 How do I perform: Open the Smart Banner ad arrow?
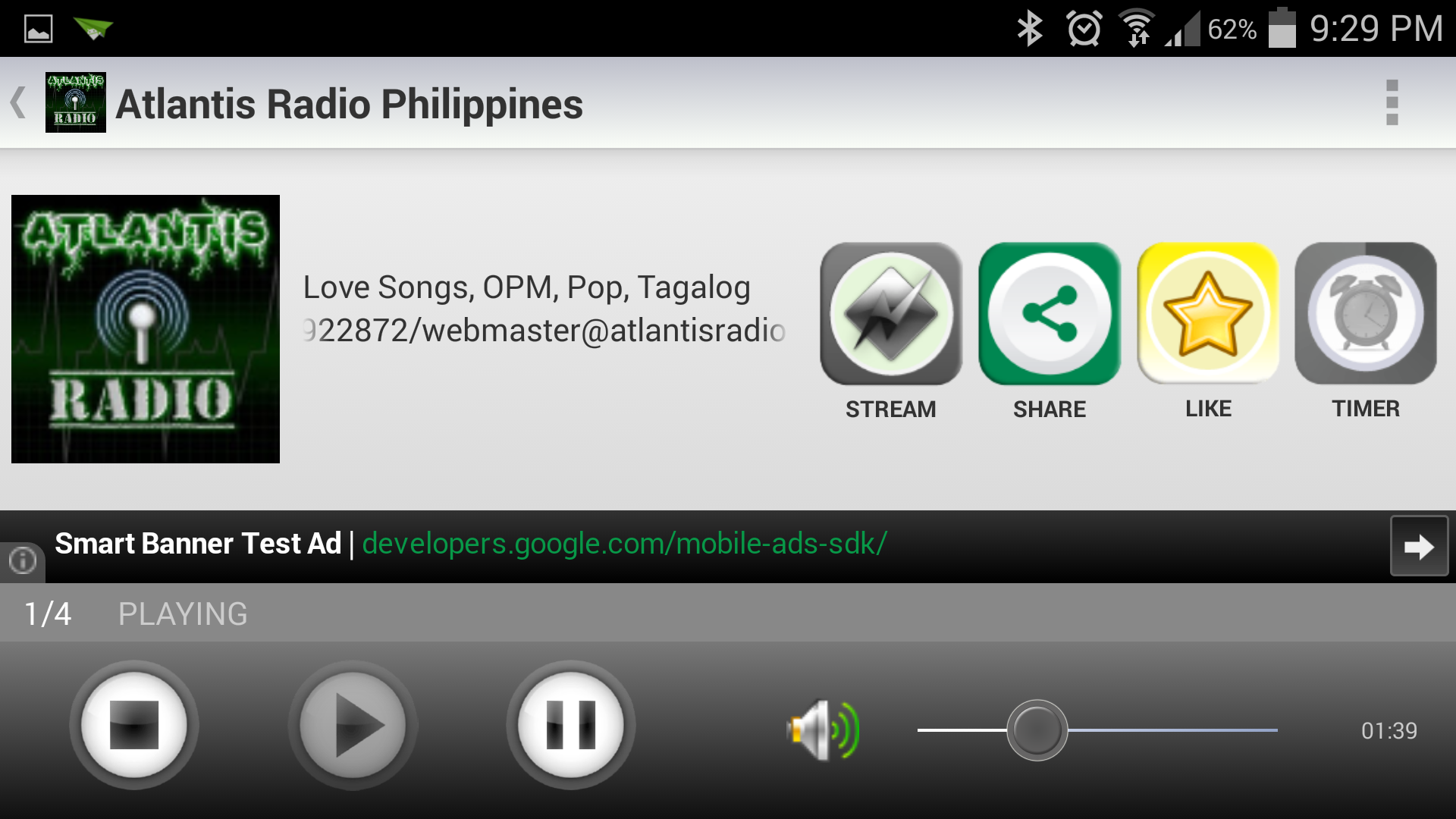coord(1419,546)
